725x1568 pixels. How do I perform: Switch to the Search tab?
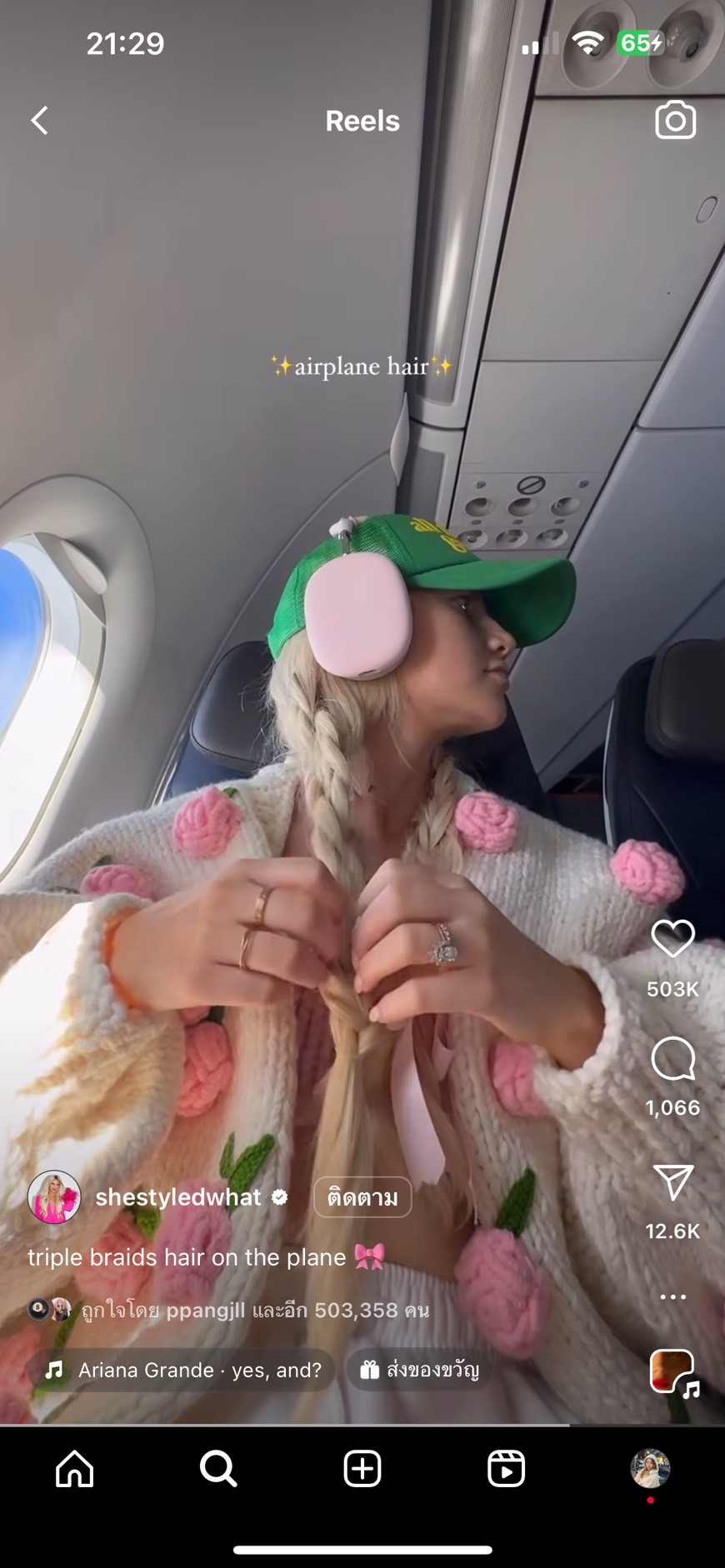(218, 1468)
